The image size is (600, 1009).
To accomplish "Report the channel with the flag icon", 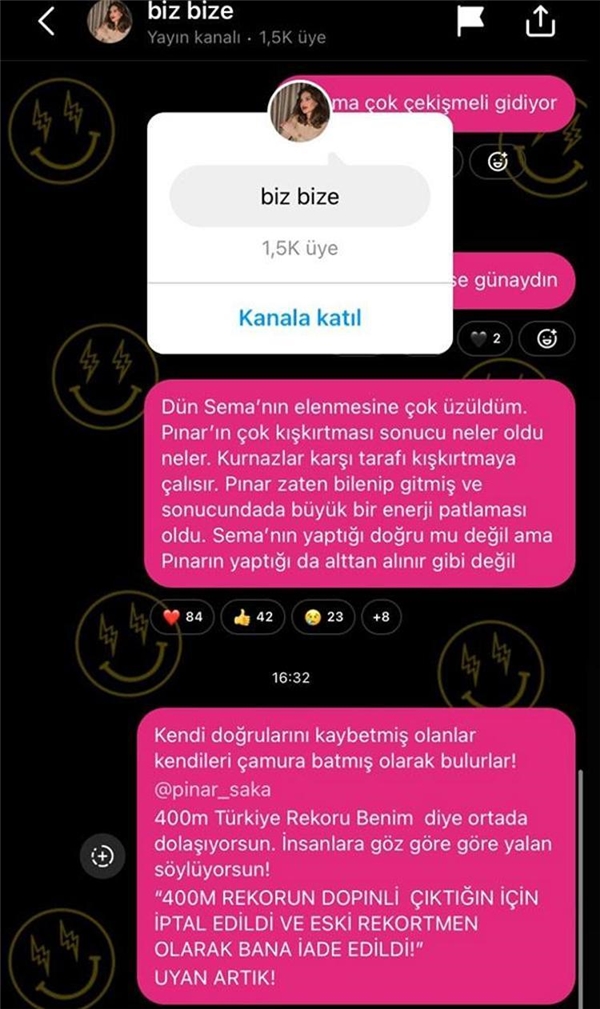I will [467, 21].
